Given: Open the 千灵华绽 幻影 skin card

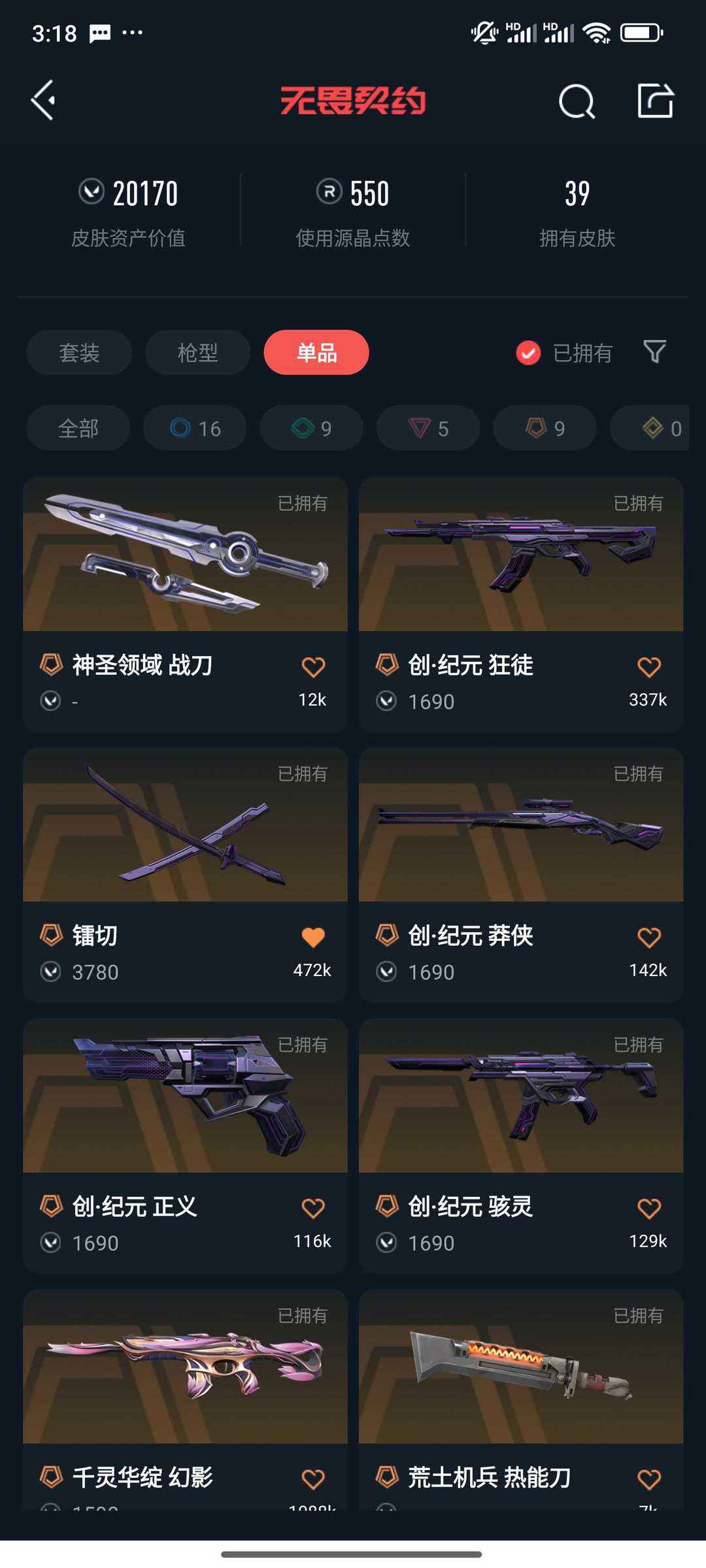Looking at the screenshot, I should (x=185, y=1399).
